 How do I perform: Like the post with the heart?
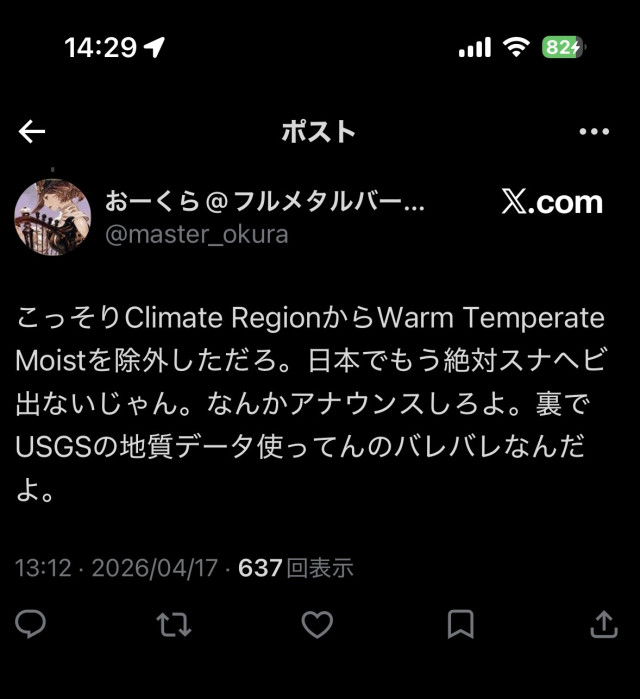click(317, 625)
